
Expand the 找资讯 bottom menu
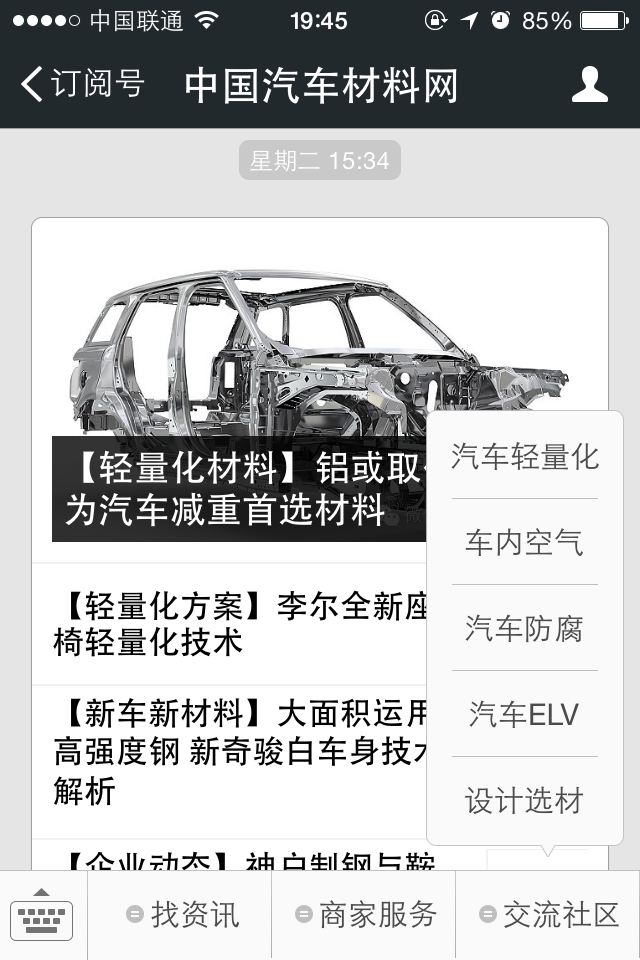(x=182, y=914)
